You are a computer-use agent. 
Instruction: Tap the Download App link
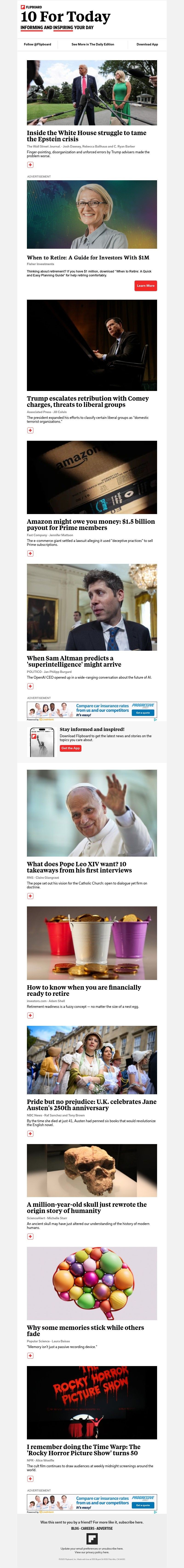tap(147, 44)
